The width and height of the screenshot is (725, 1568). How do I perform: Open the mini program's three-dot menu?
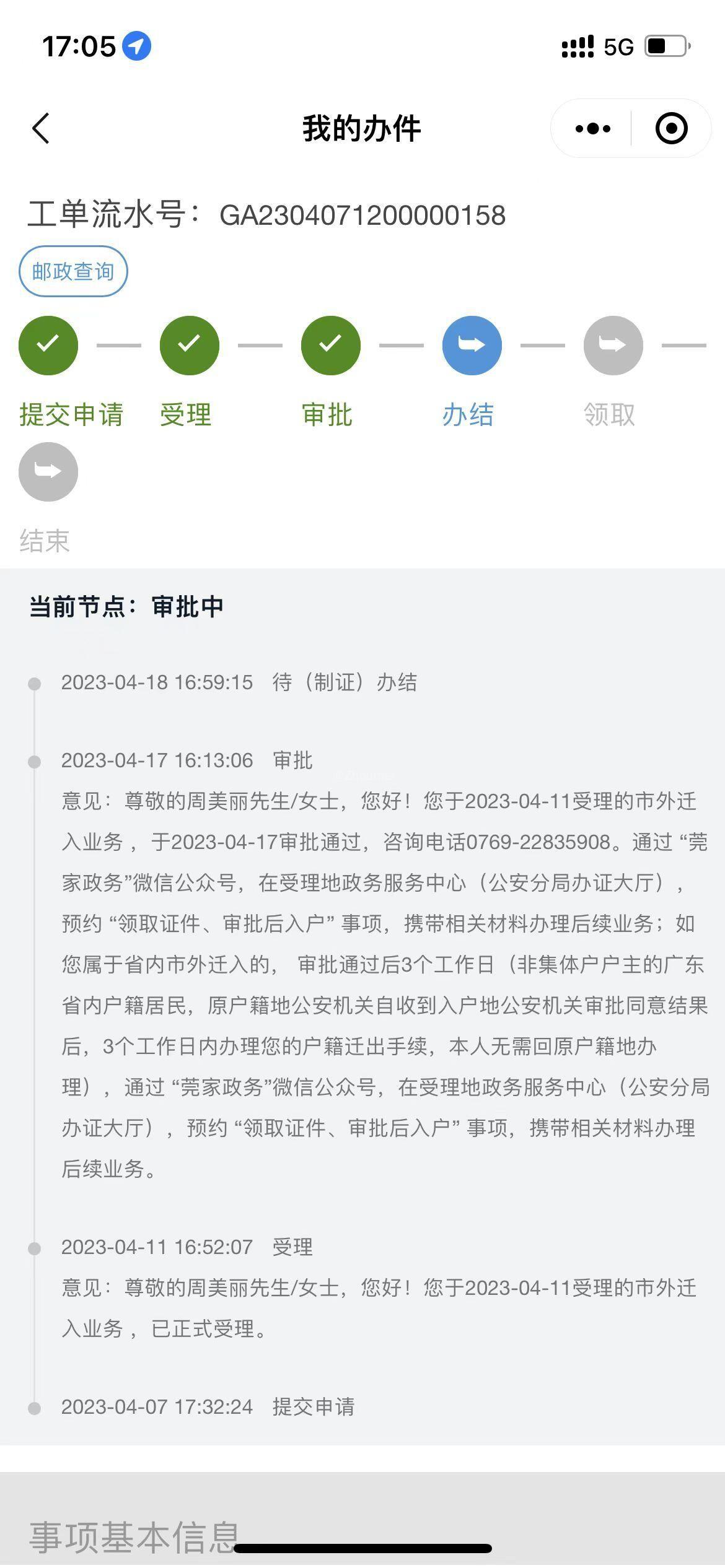coord(592,129)
